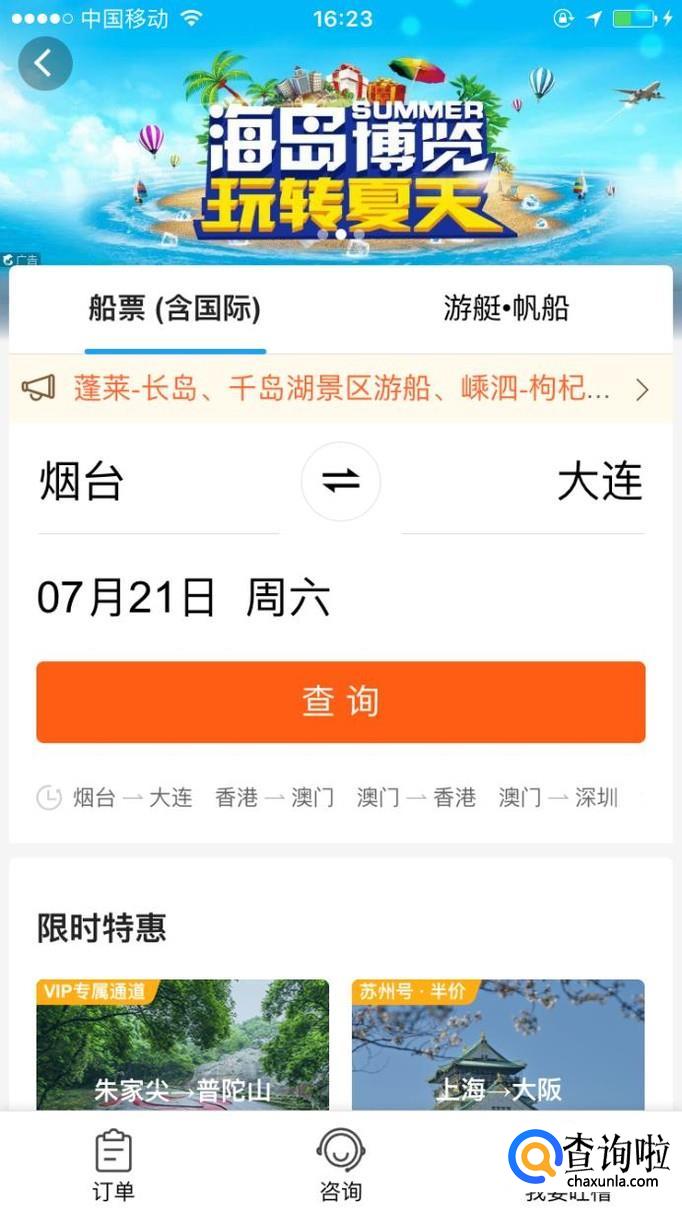Pick a different date than 07月21日
682x1212 pixels.
[x=184, y=598]
